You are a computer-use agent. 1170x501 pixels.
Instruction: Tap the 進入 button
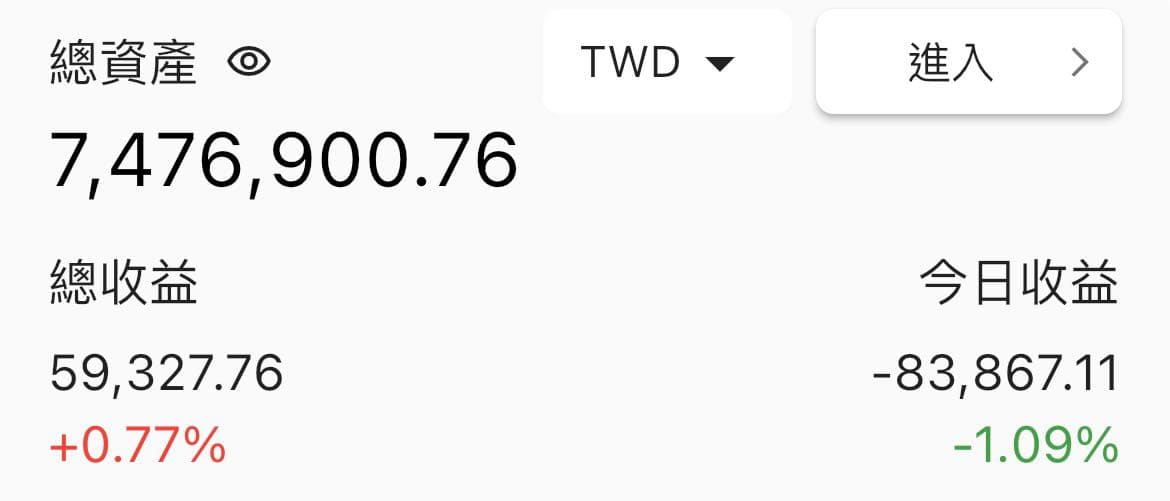click(x=968, y=63)
